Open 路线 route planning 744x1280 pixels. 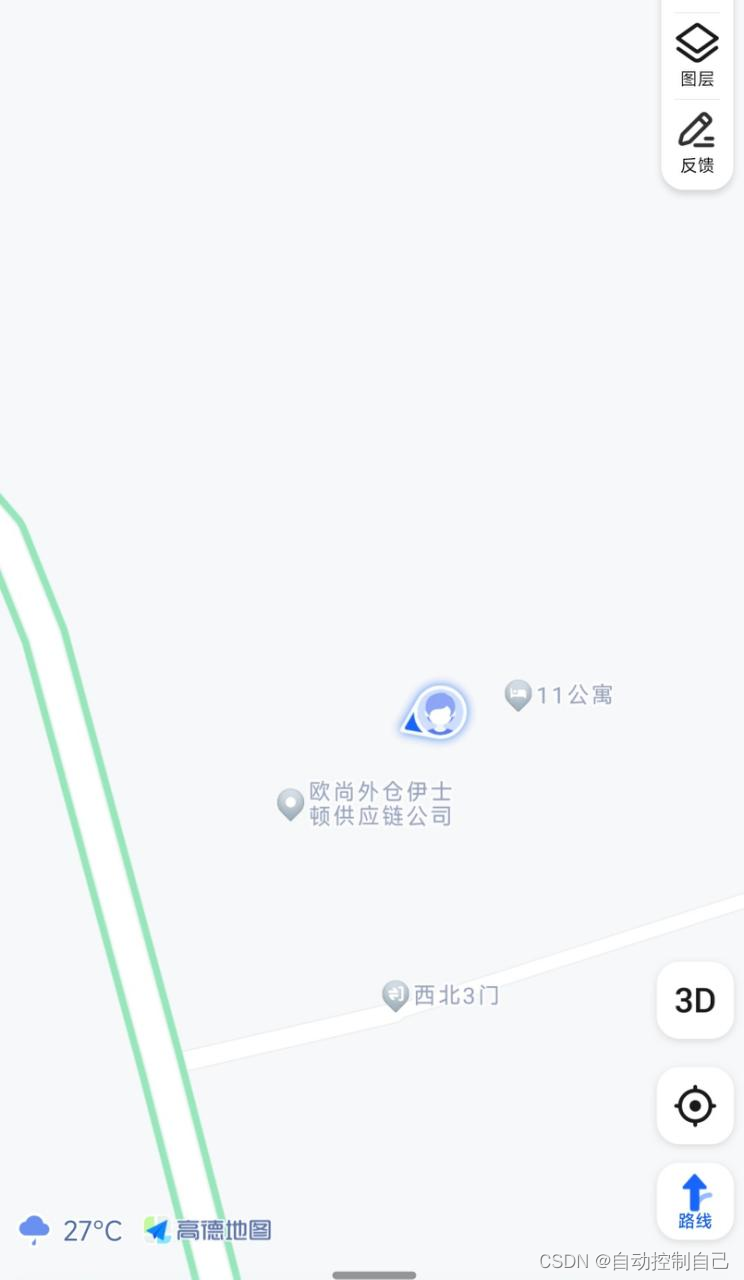[695, 1201]
